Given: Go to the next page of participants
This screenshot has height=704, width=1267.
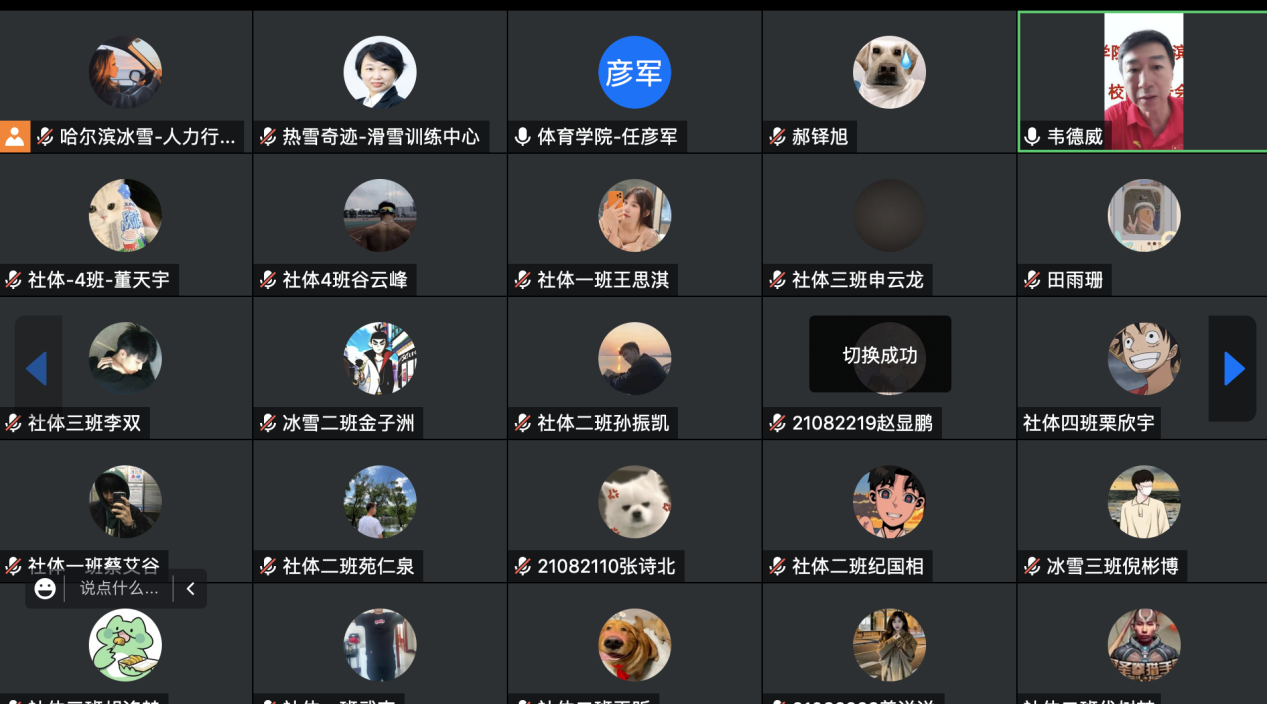Looking at the screenshot, I should pos(1233,369).
